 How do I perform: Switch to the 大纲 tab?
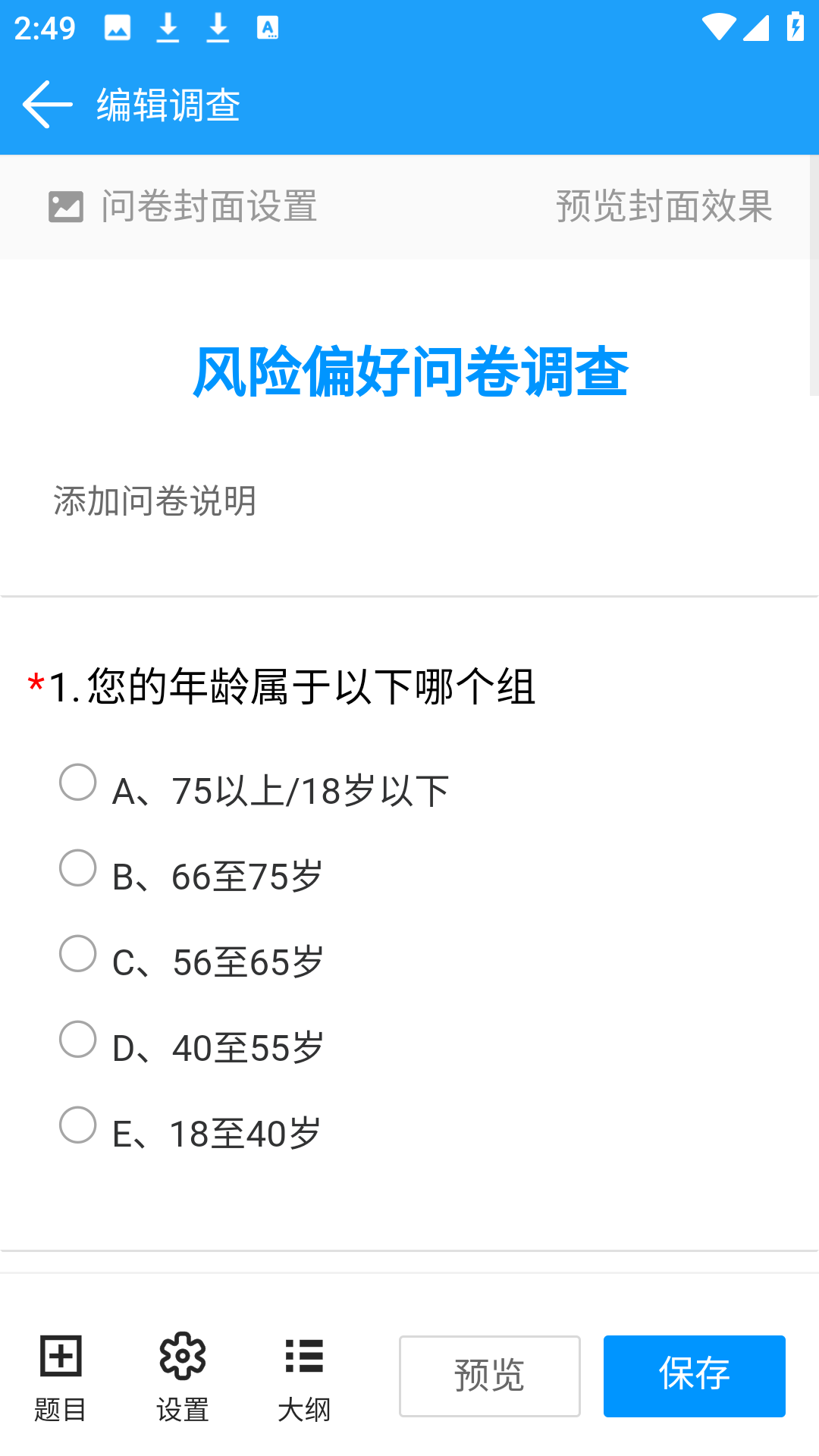[303, 1409]
